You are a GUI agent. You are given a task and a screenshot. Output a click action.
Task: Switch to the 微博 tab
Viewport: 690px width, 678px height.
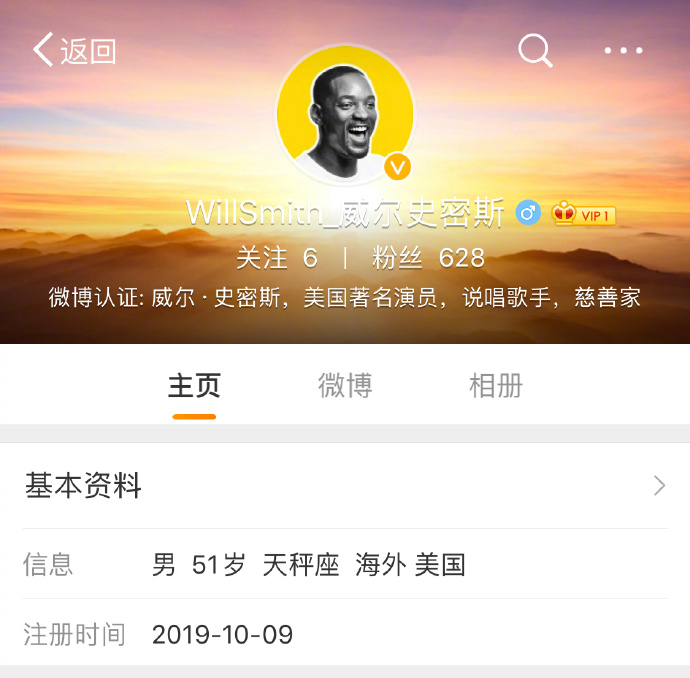coord(345,386)
